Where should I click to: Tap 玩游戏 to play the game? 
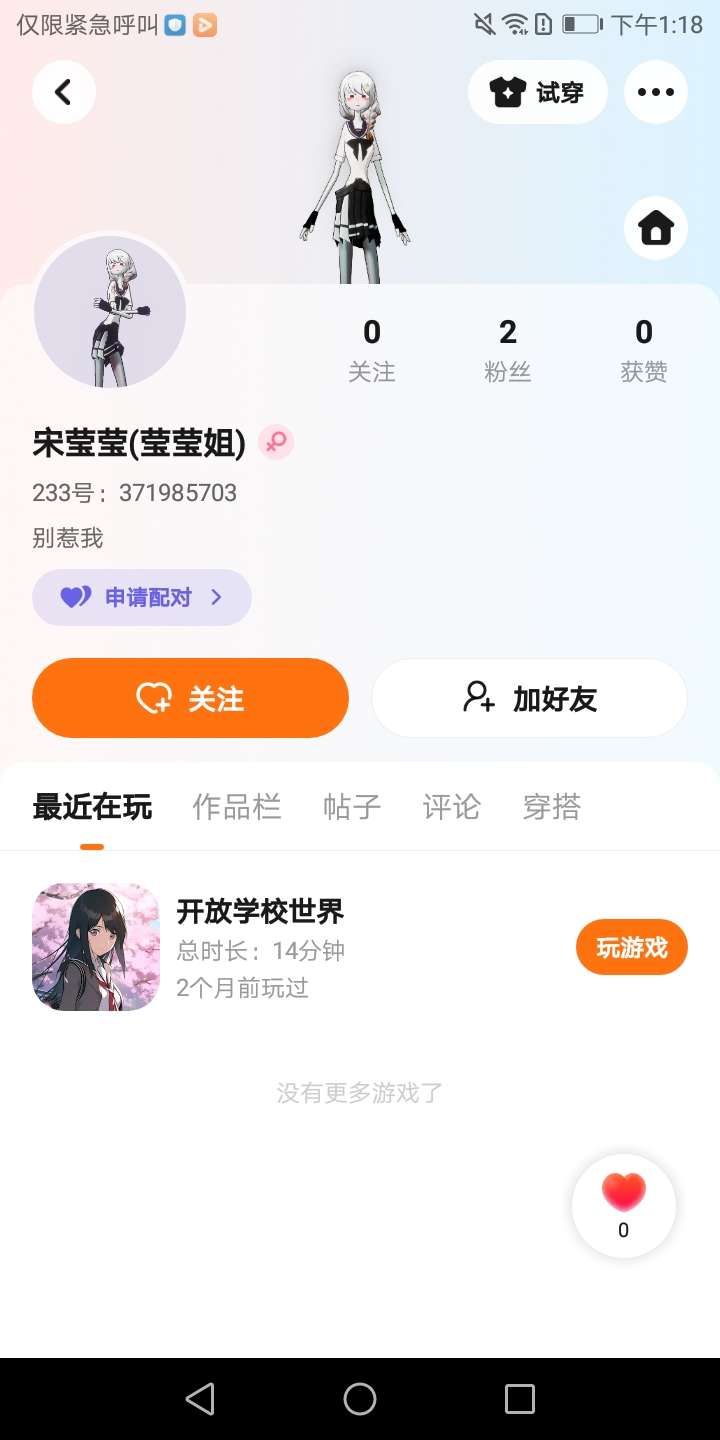631,947
